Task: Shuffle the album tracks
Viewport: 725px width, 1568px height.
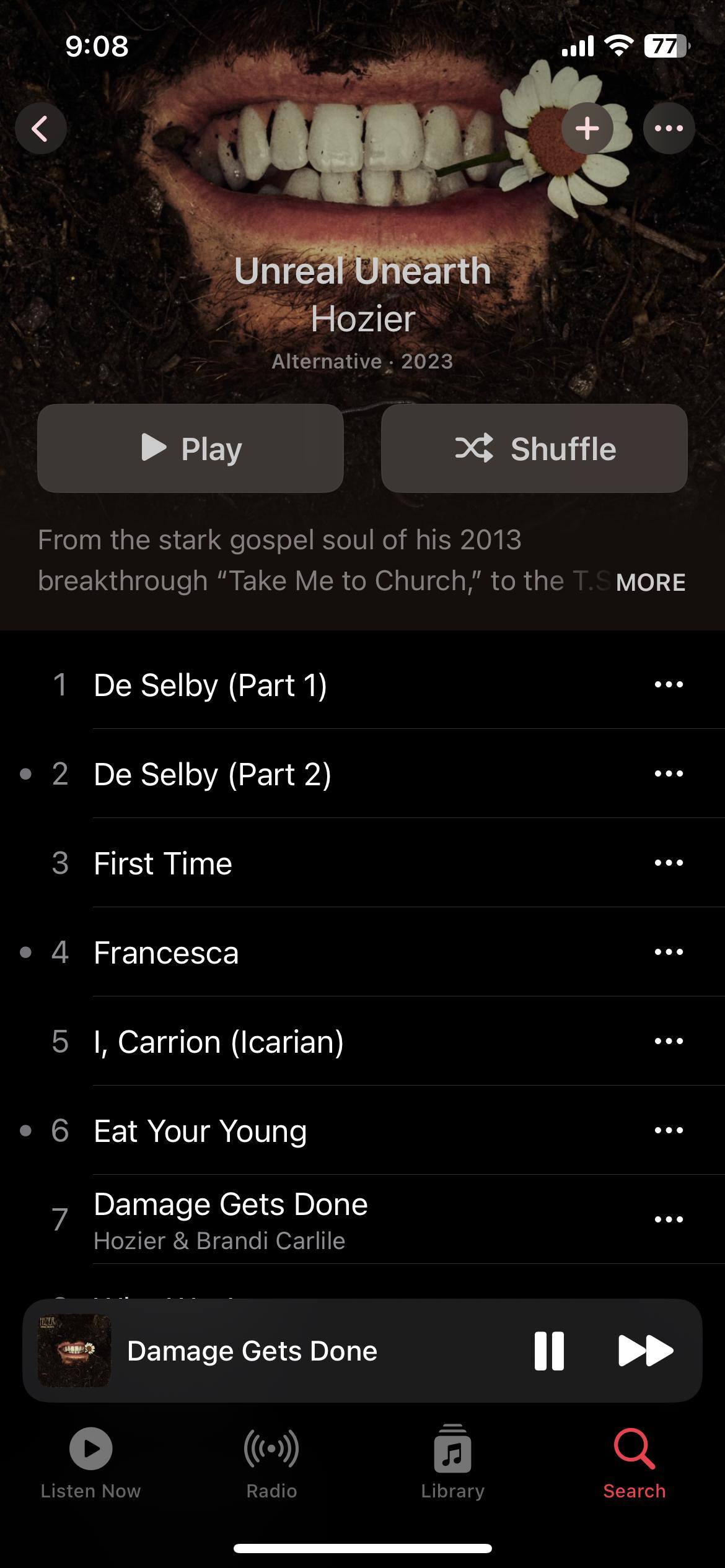Action: click(x=534, y=448)
